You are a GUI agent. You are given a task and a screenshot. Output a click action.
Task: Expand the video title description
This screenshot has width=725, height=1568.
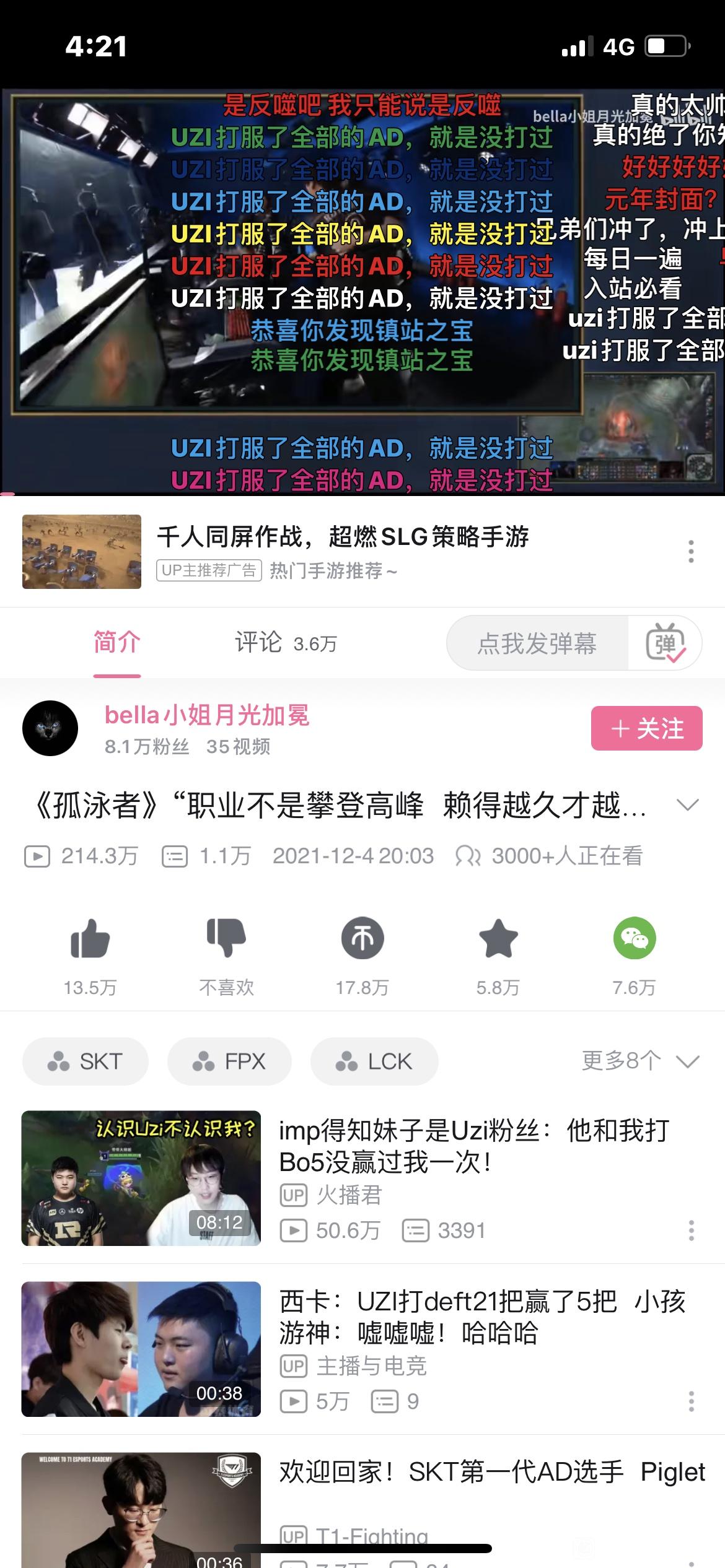pos(687,805)
